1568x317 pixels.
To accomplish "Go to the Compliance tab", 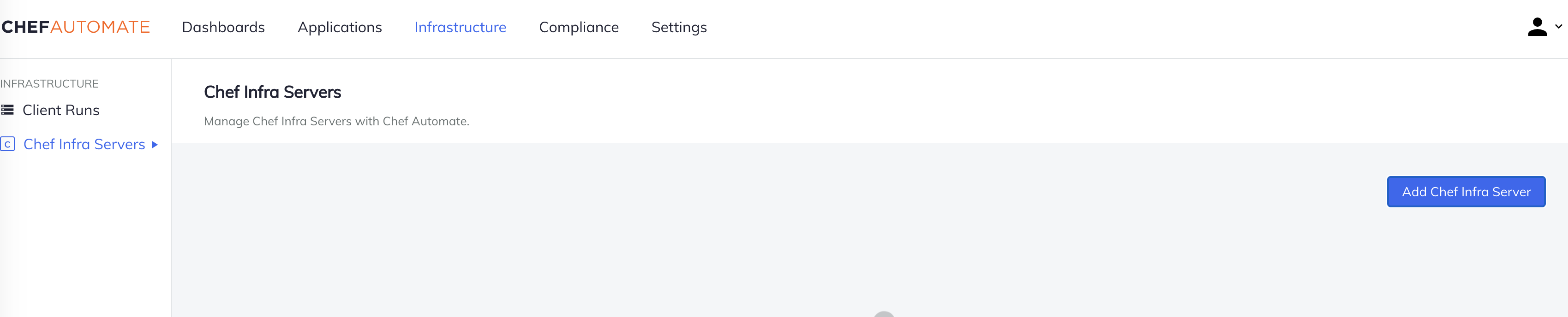I will tap(578, 27).
